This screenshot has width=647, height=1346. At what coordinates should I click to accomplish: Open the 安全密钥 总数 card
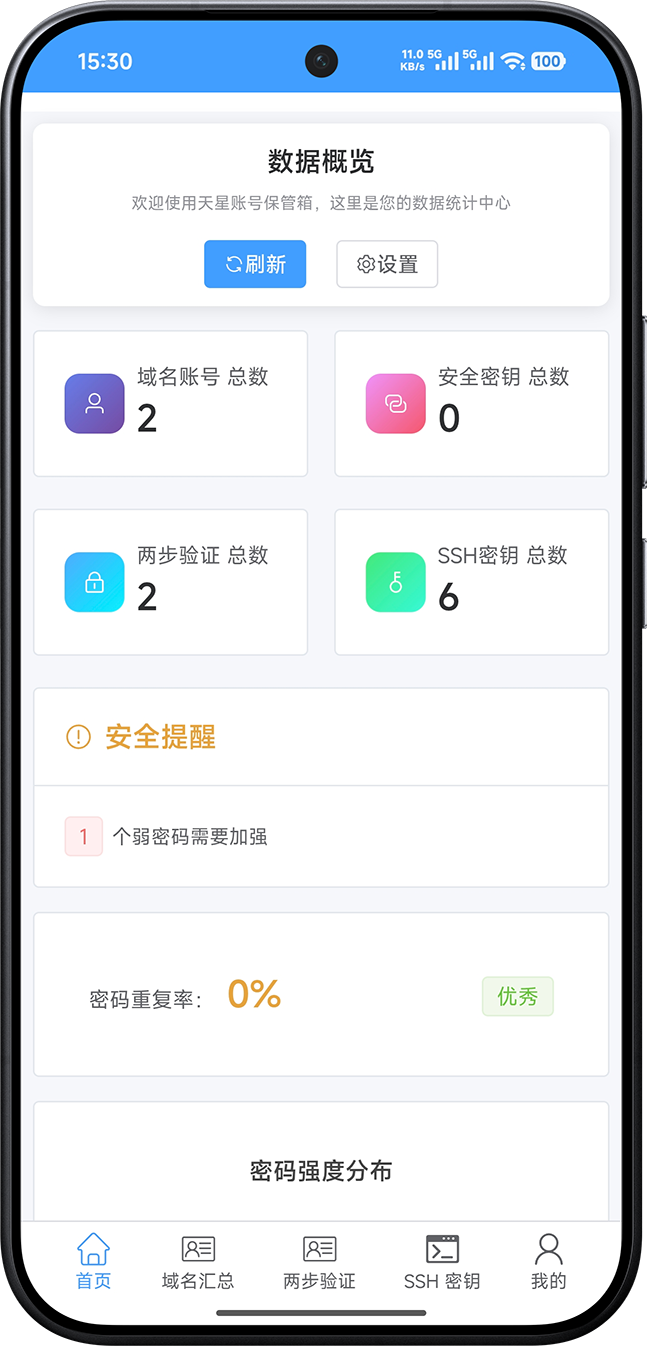pyautogui.click(x=471, y=404)
